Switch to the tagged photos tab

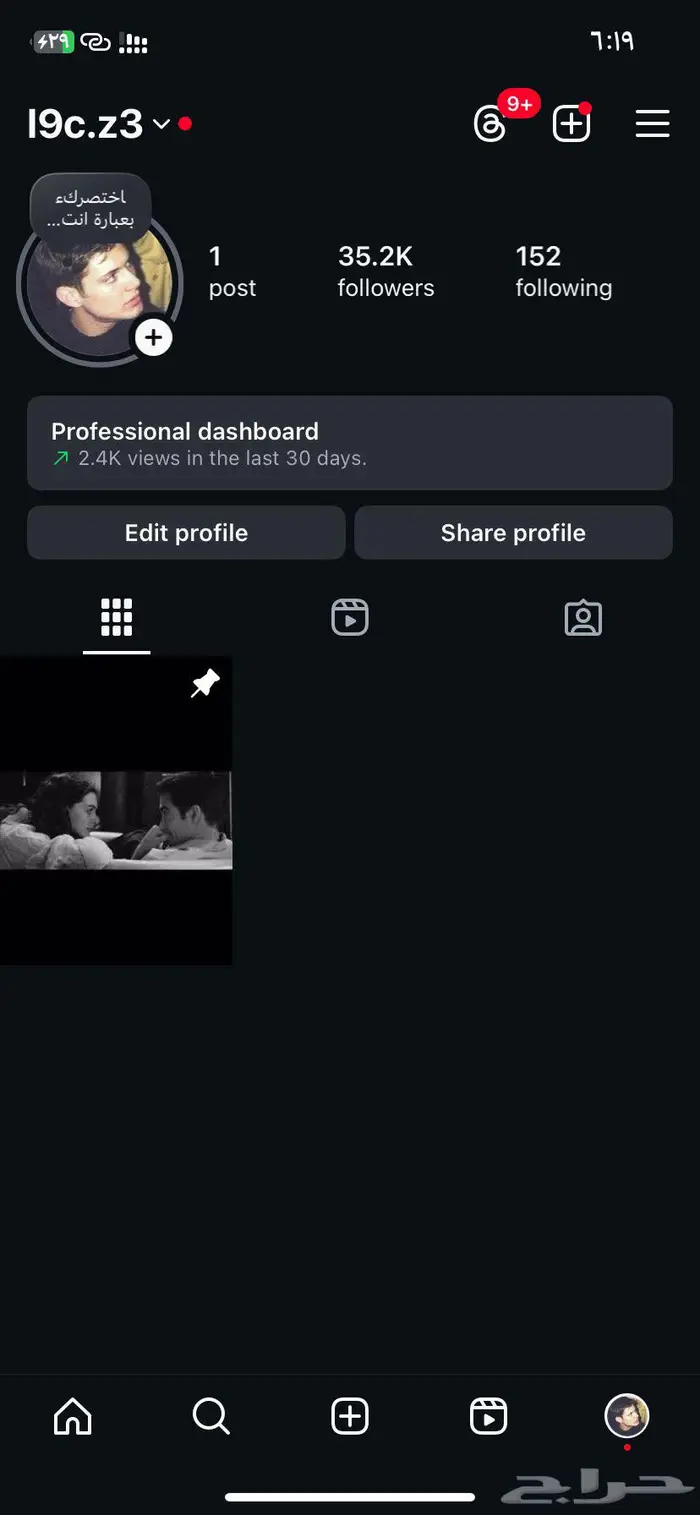point(583,618)
